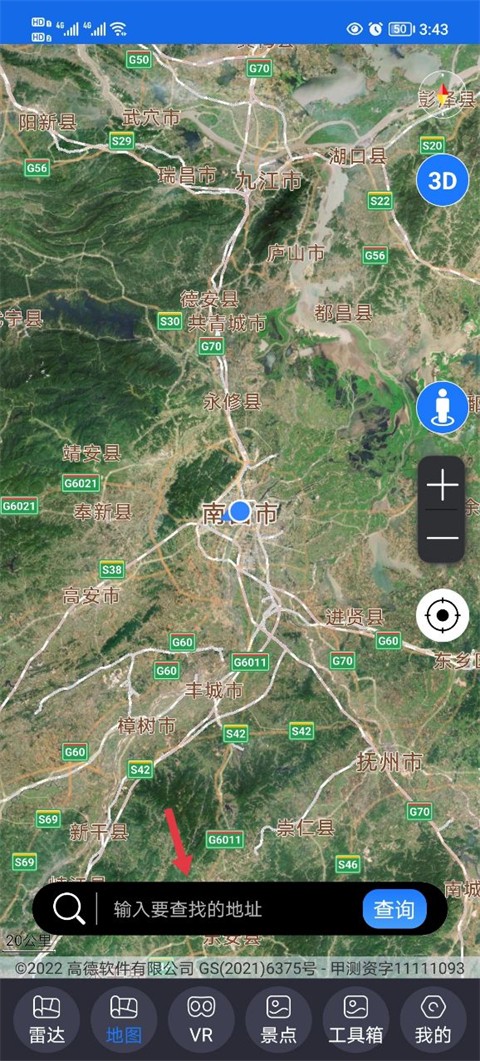Open the VR tab

[x=201, y=1020]
